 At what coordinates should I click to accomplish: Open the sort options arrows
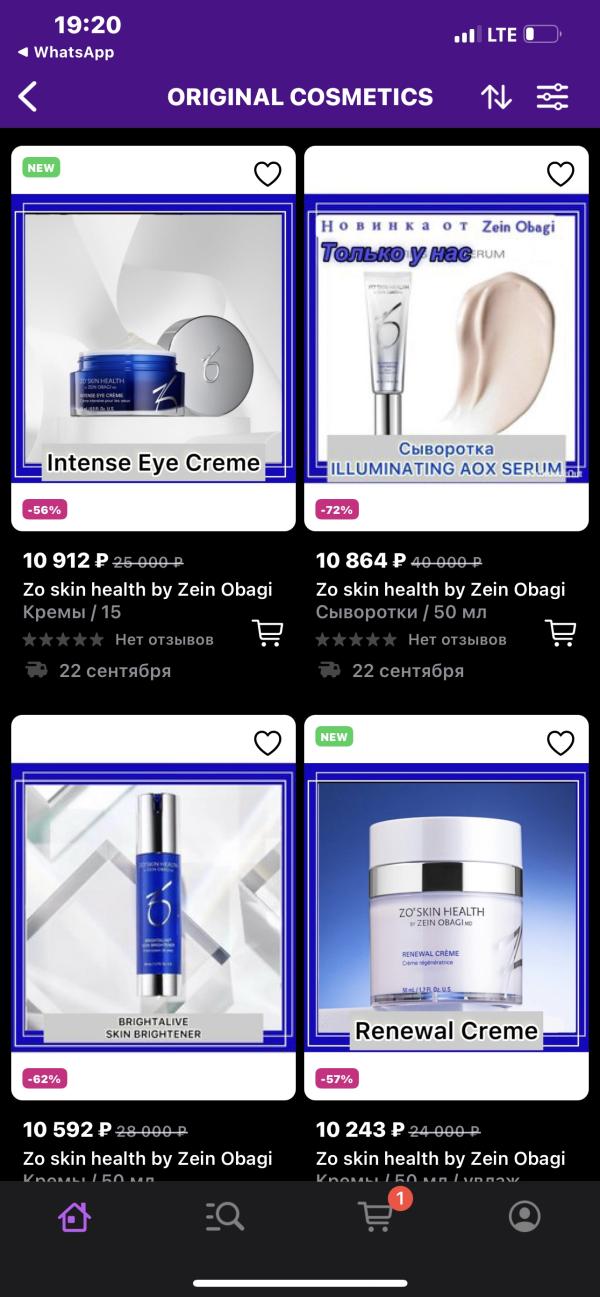coord(496,97)
